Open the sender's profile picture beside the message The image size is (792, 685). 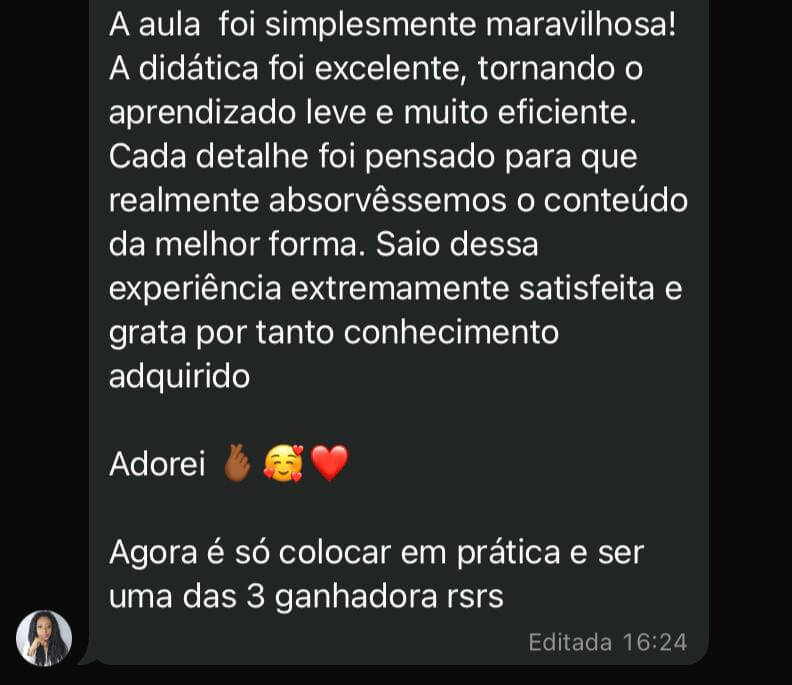coord(44,638)
